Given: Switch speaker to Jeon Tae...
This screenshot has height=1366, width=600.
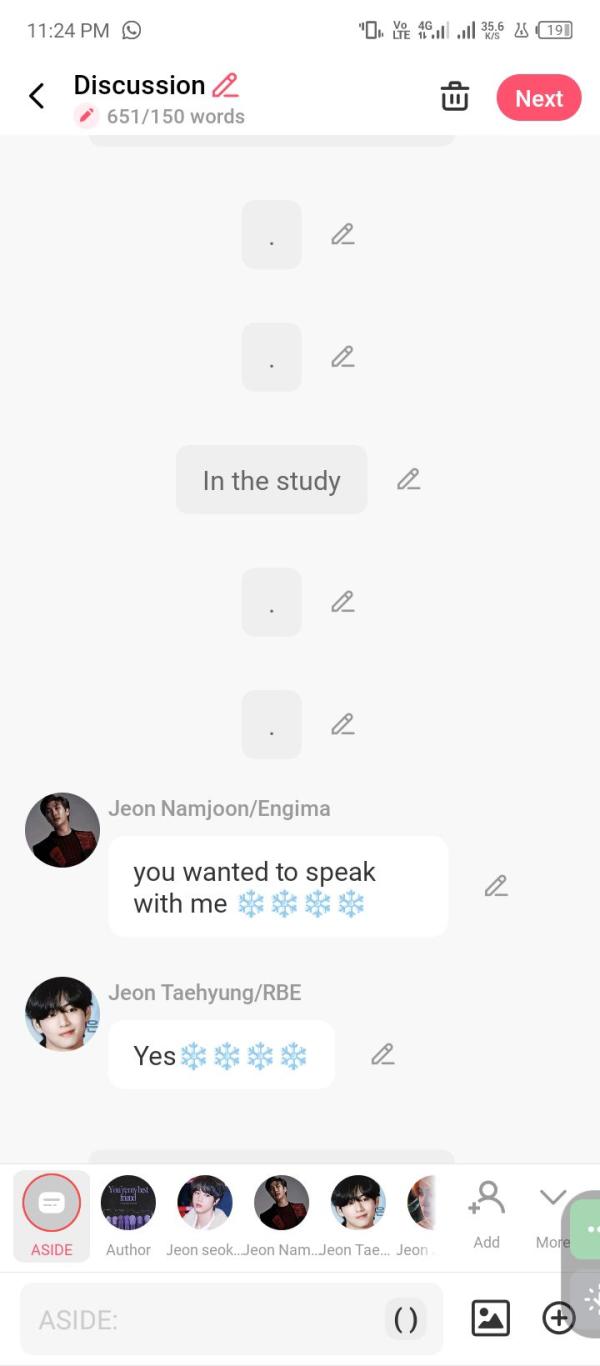Looking at the screenshot, I should click(357, 1214).
